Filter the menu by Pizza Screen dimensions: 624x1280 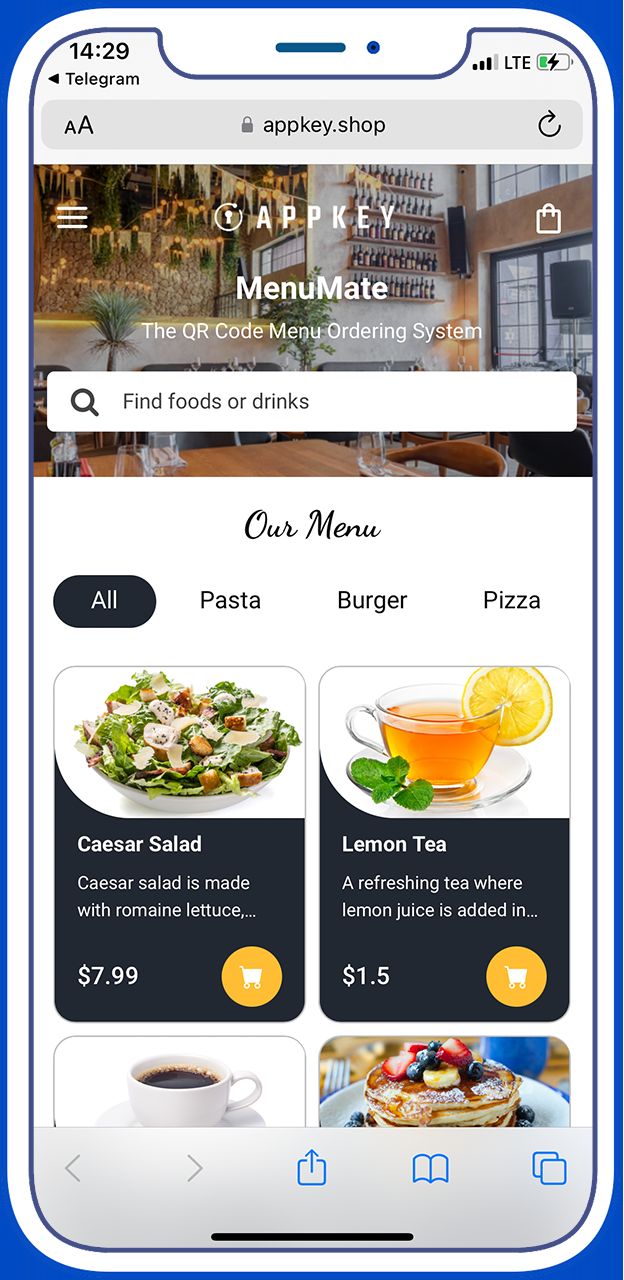tap(511, 601)
